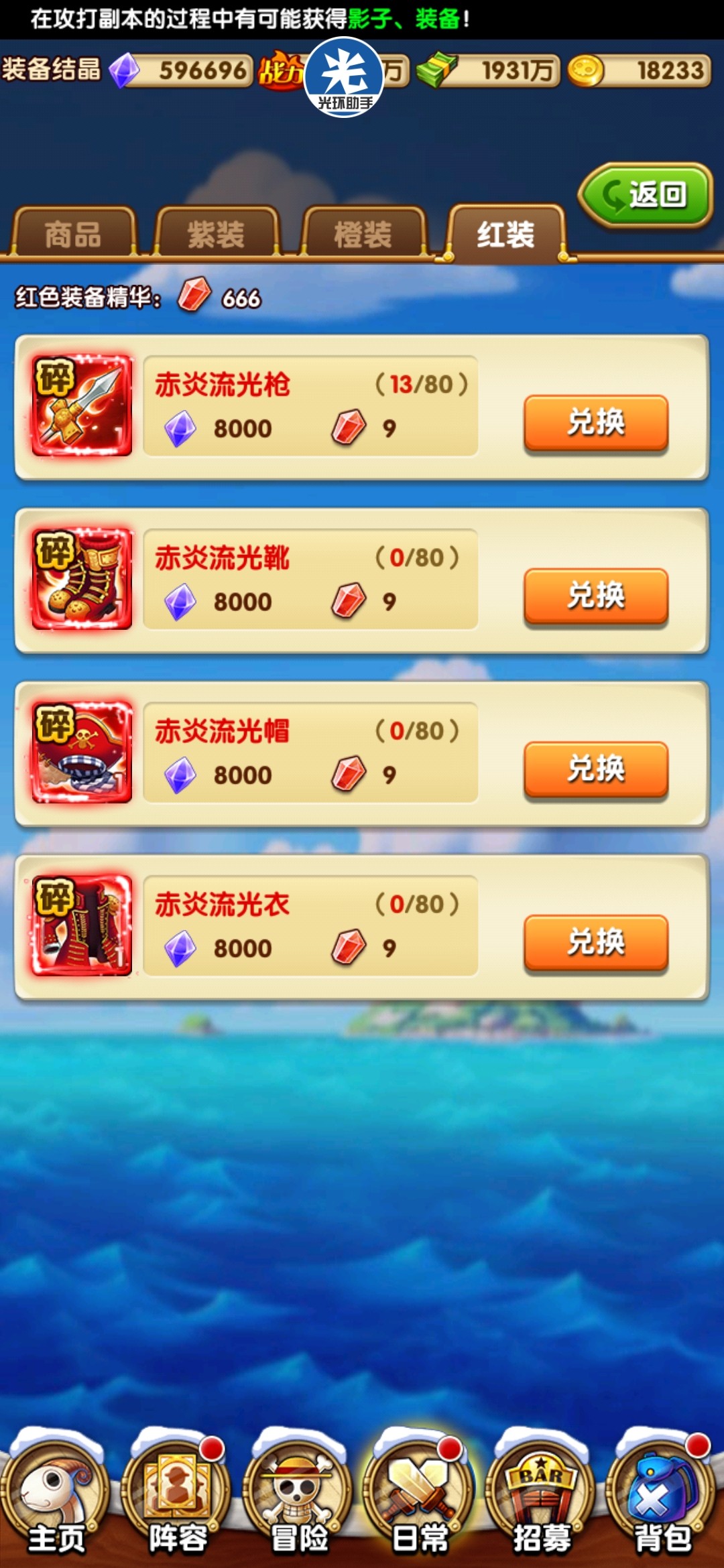Switch to the 紫装 tab

(216, 235)
